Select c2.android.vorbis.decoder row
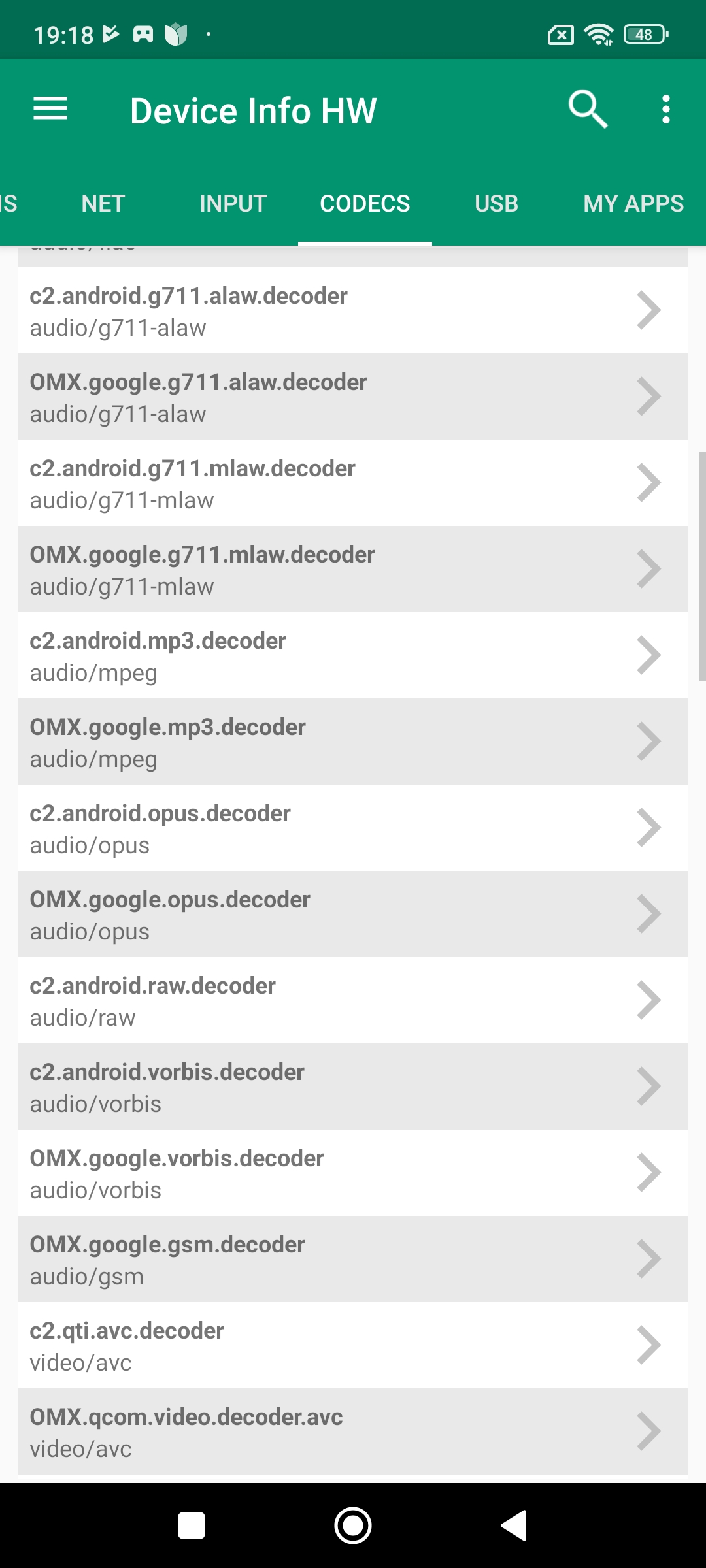 [x=352, y=1087]
